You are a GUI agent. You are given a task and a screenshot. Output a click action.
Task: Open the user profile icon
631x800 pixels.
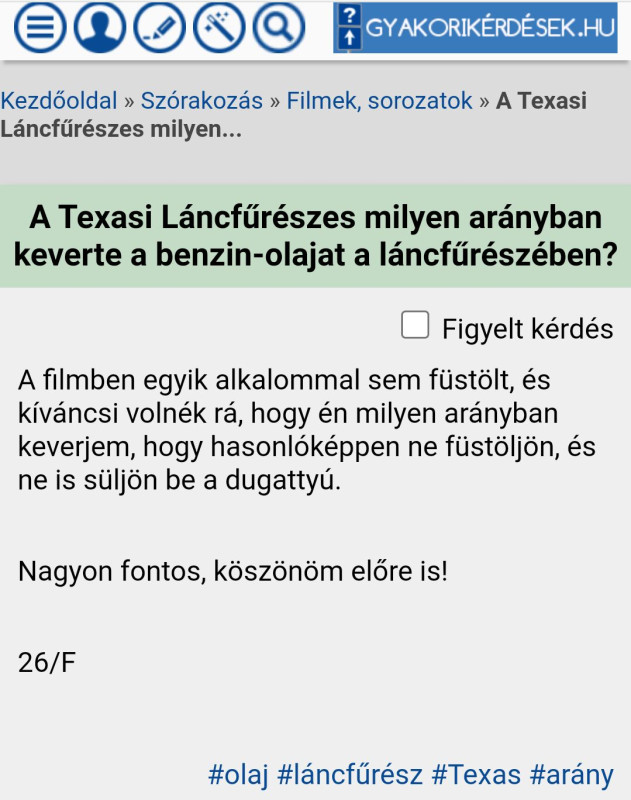point(99,27)
